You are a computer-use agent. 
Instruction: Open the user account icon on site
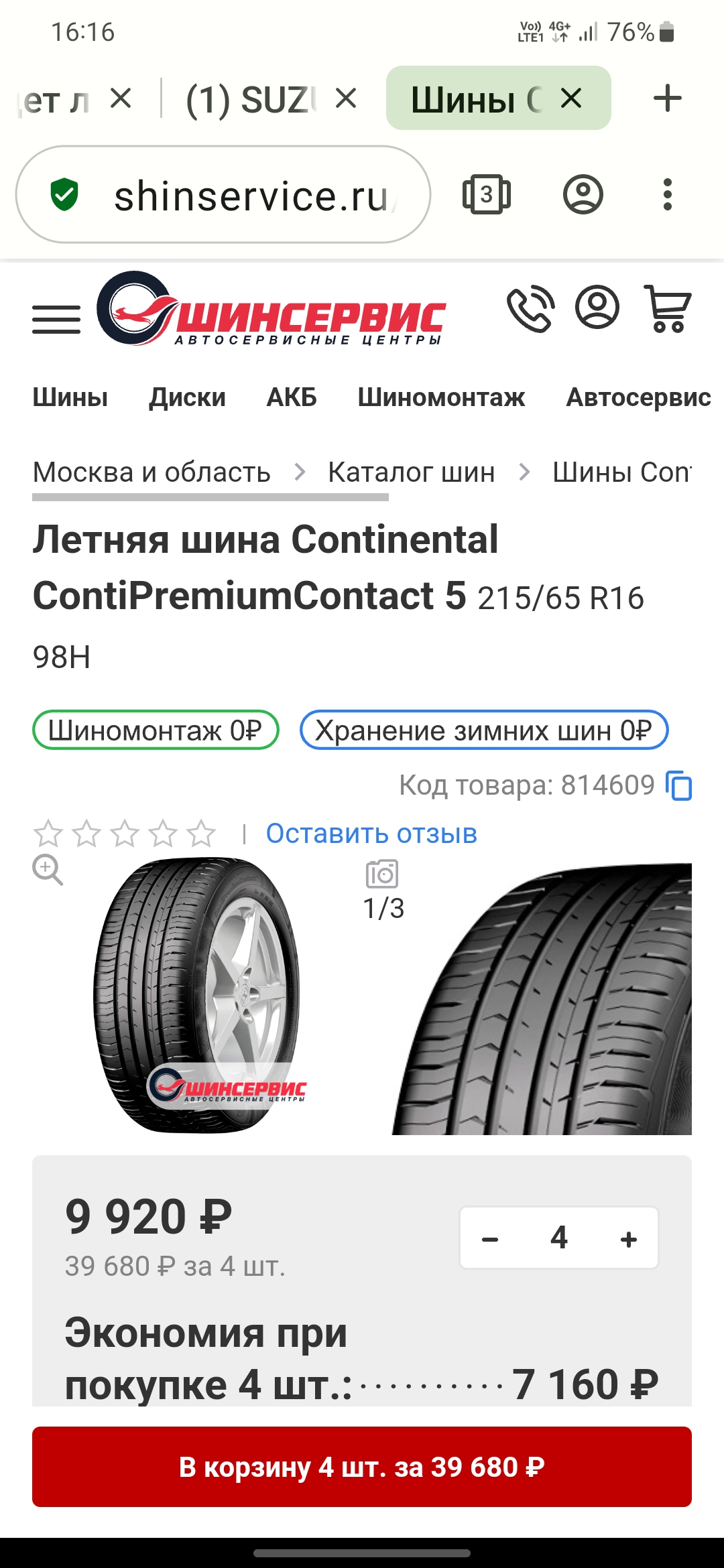(x=597, y=308)
